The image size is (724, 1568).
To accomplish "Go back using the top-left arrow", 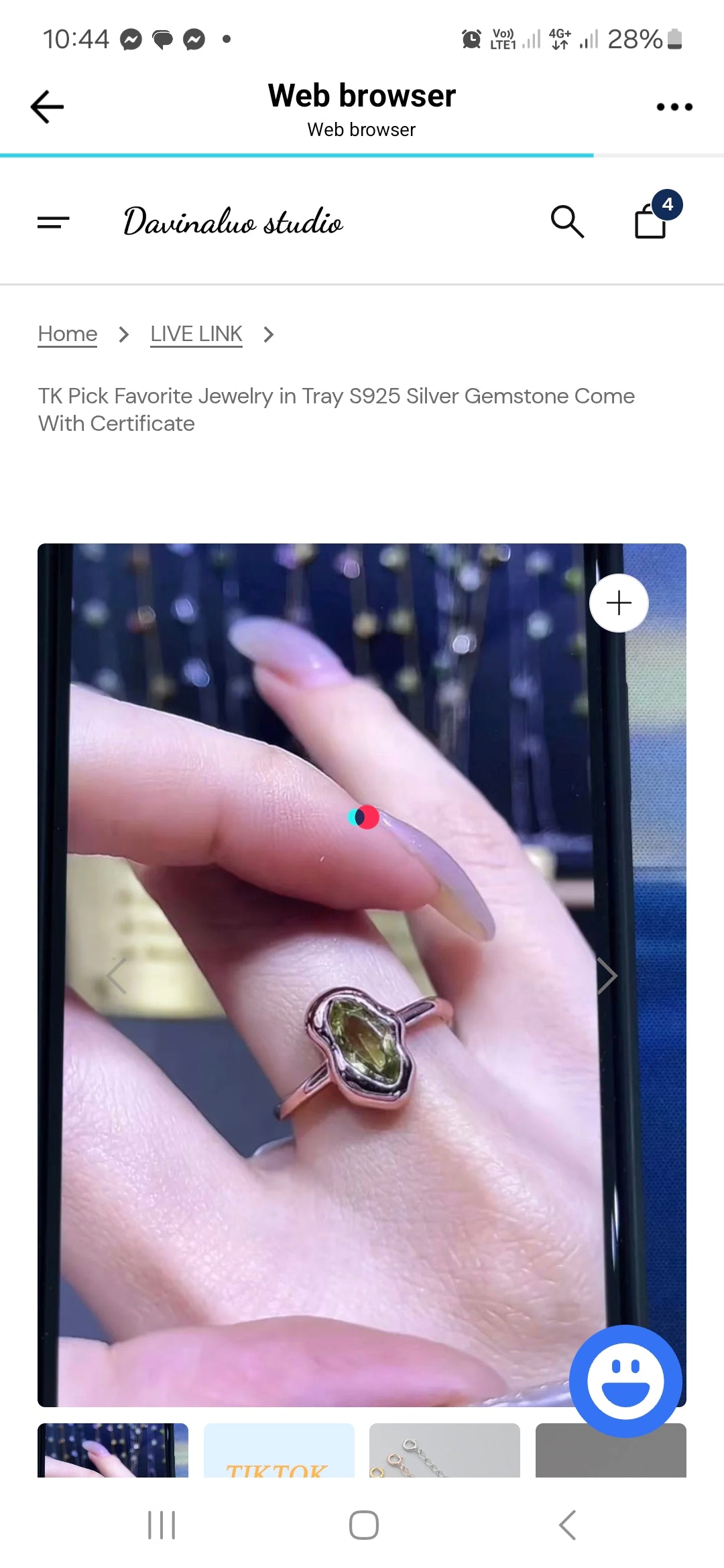I will [47, 107].
